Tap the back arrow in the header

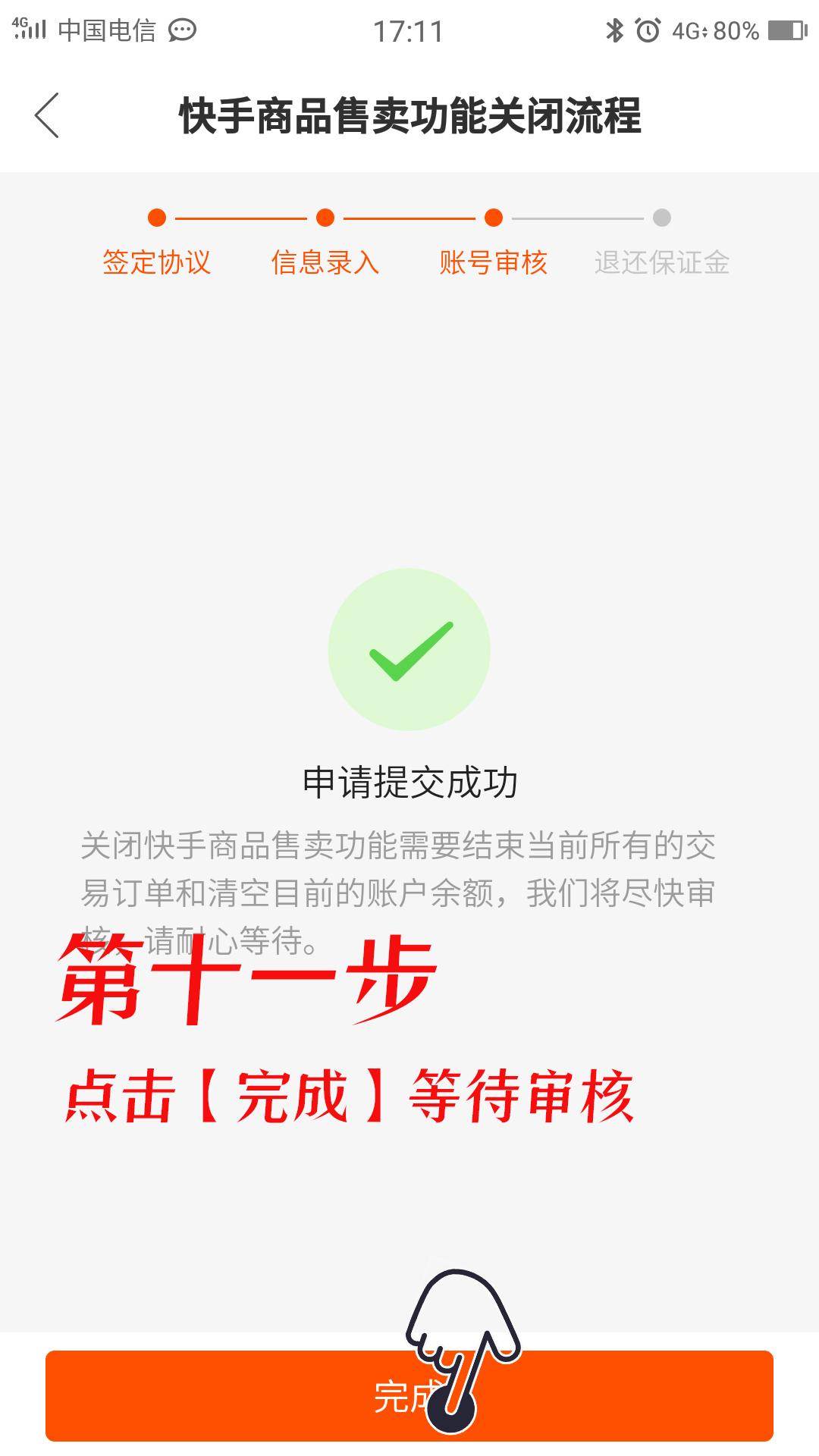[47, 116]
